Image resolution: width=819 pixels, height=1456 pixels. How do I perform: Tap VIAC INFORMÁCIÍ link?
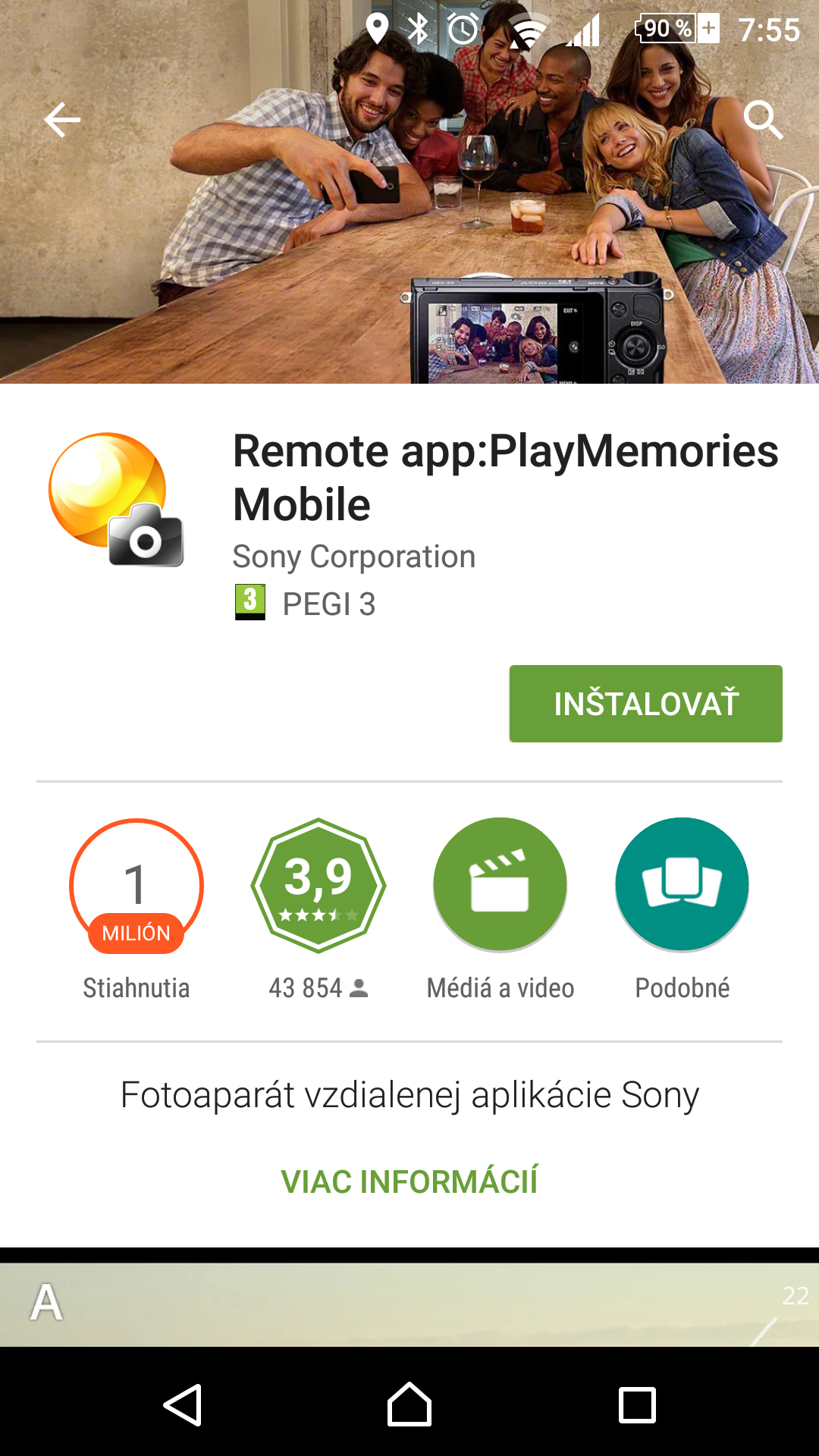pos(409,1181)
